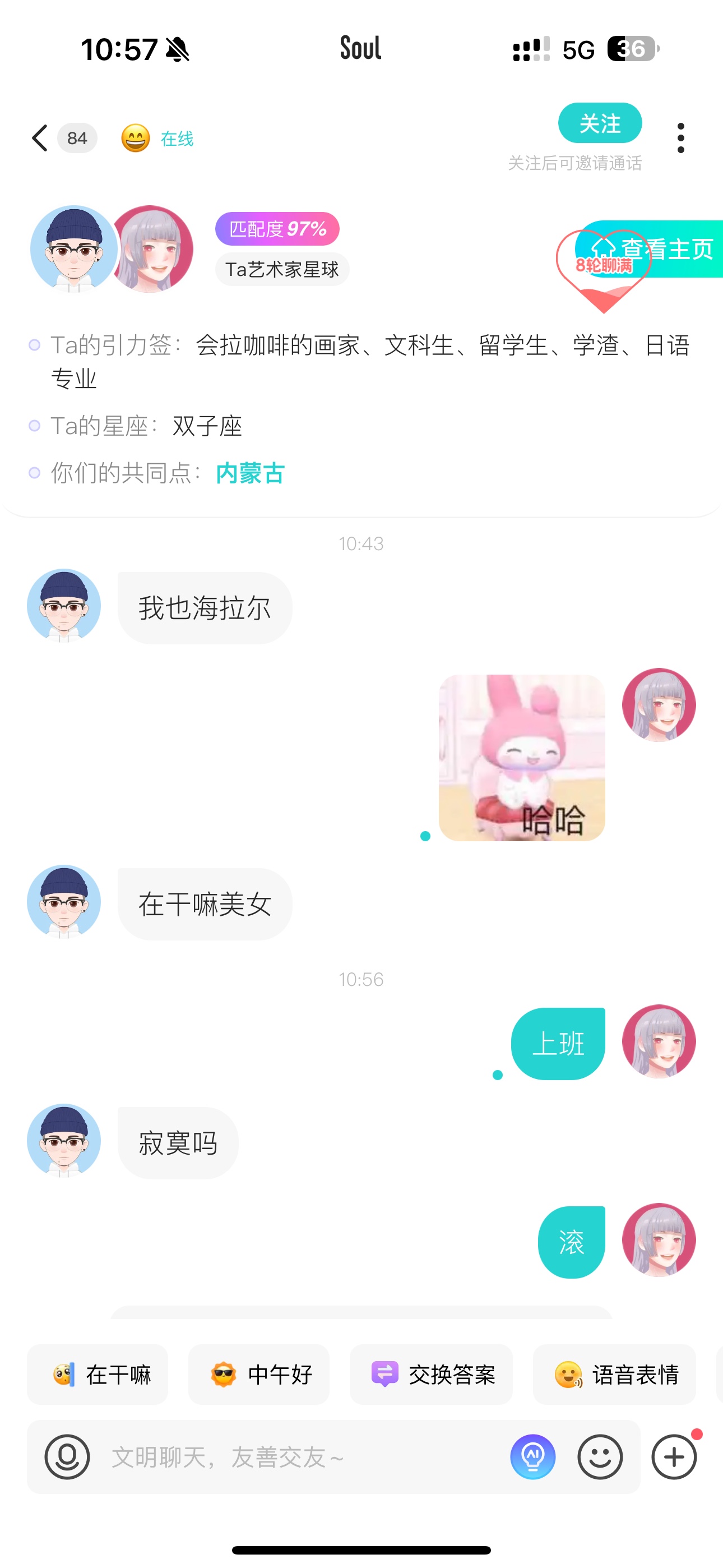This screenshot has height=1568, width=723.
Task: Open the AI lightbulb suggestion icon
Action: (532, 1456)
